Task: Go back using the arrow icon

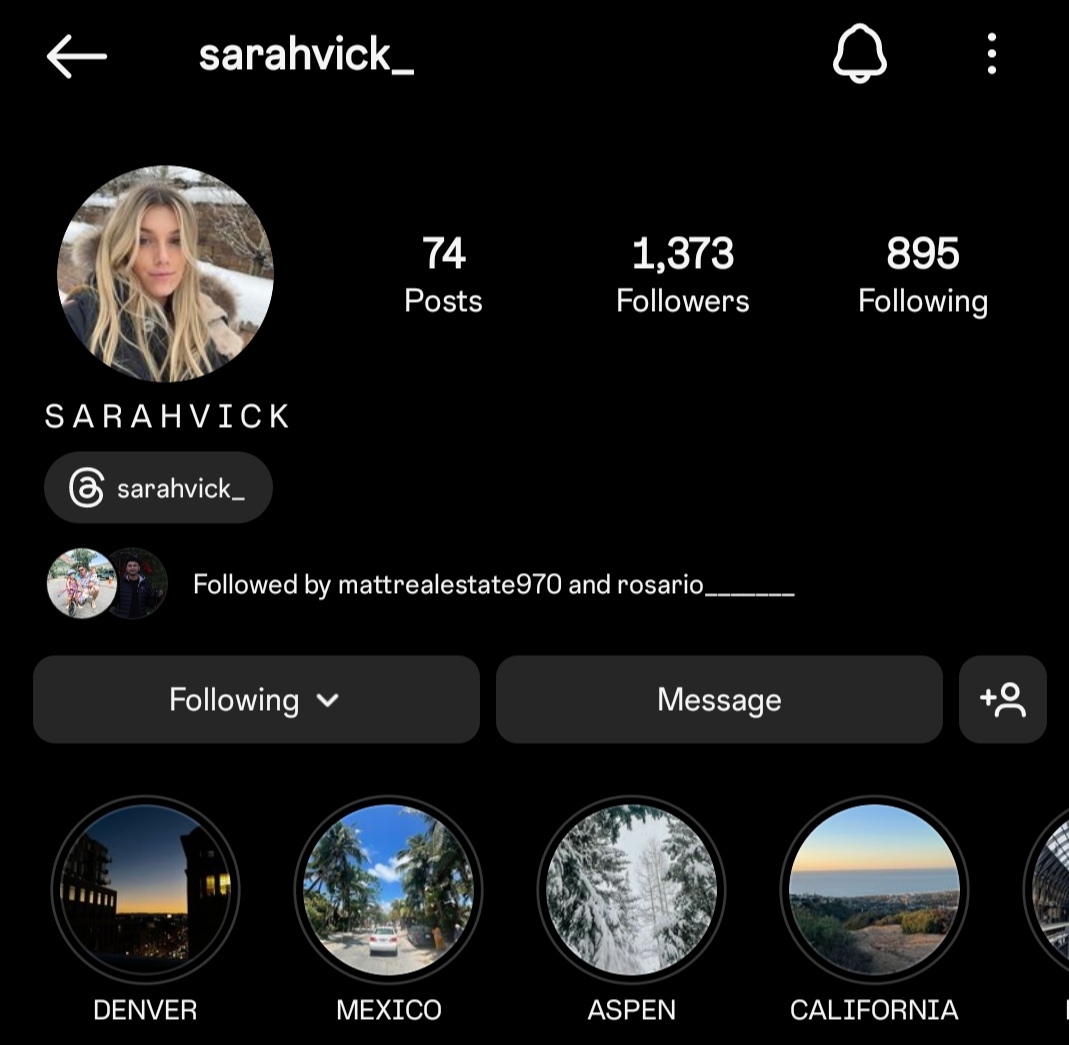Action: 76,56
